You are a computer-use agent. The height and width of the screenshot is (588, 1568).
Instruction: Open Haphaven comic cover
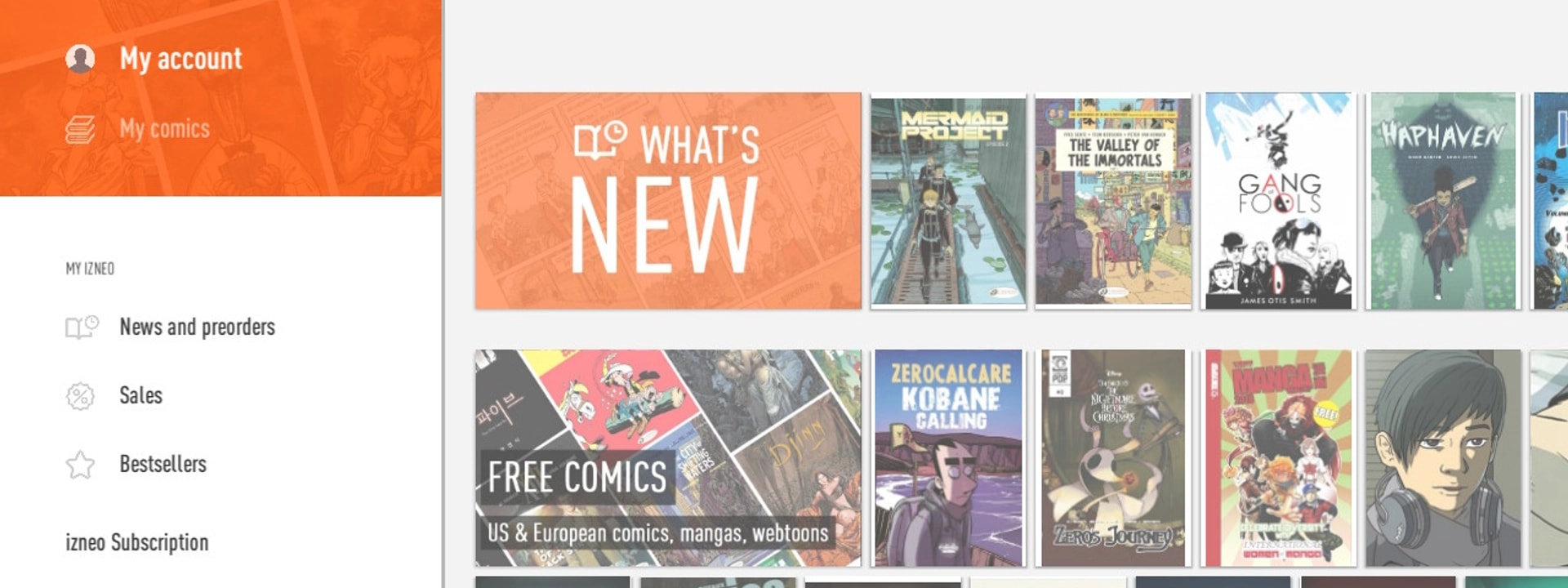point(1443,201)
